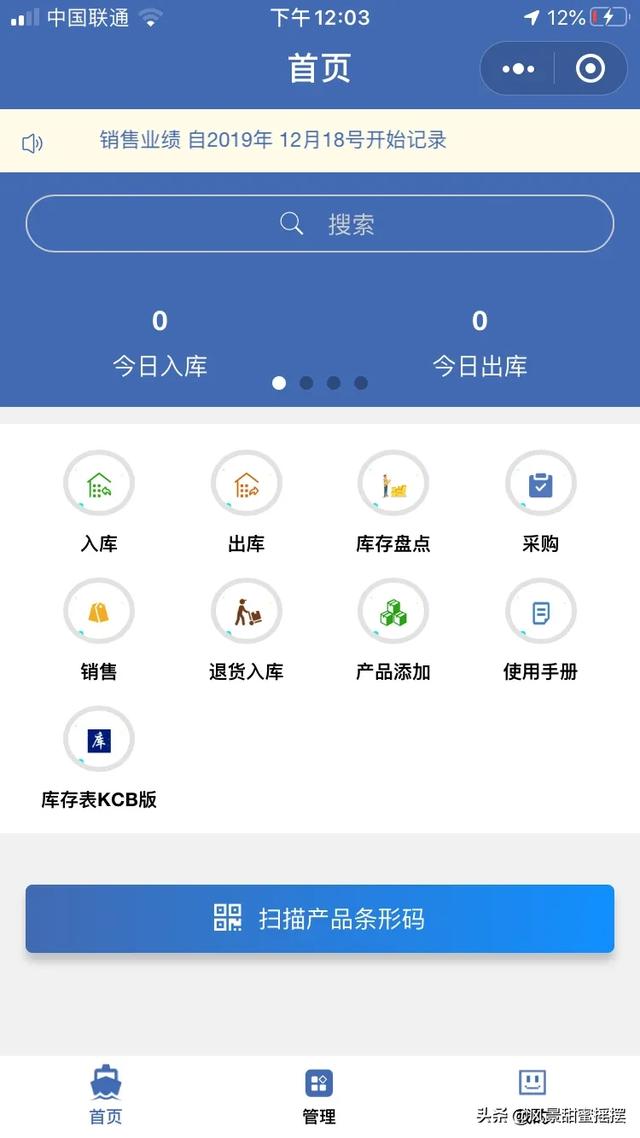Viewport: 640px width, 1138px height.
Task: Open the smiley face tab
Action: [532, 1083]
